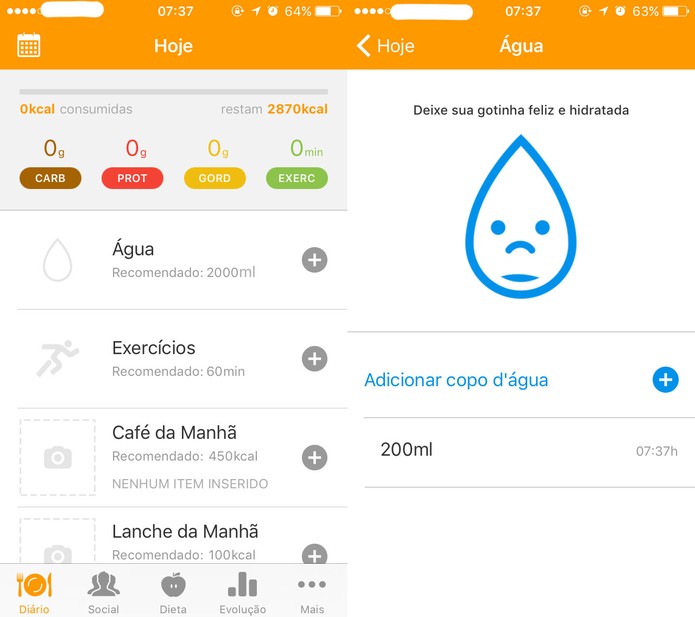Select the 200ml entry at 07:37h
This screenshot has width=695, height=617.
520,450
